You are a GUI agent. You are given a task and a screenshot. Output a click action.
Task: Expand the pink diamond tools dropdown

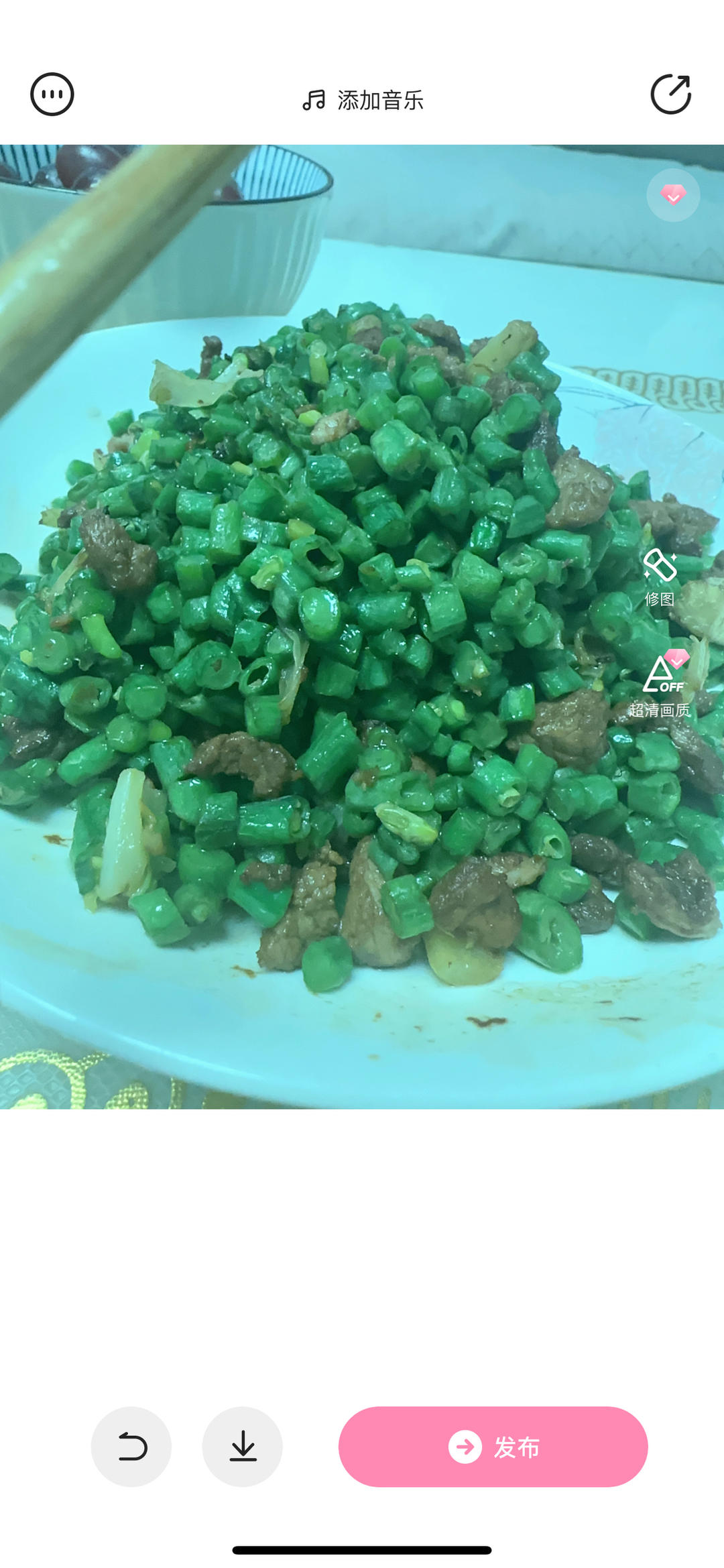673,195
